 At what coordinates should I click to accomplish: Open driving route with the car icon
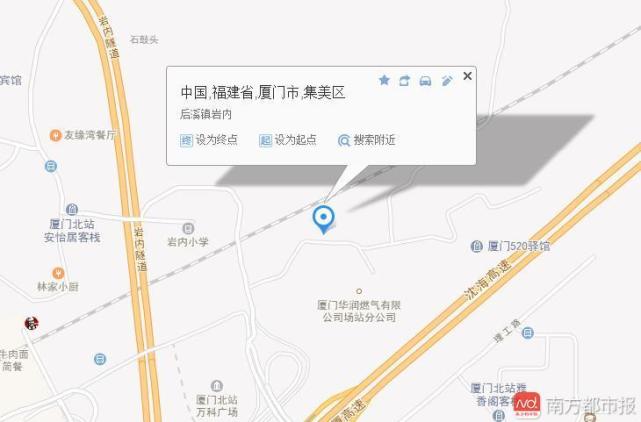[x=425, y=80]
